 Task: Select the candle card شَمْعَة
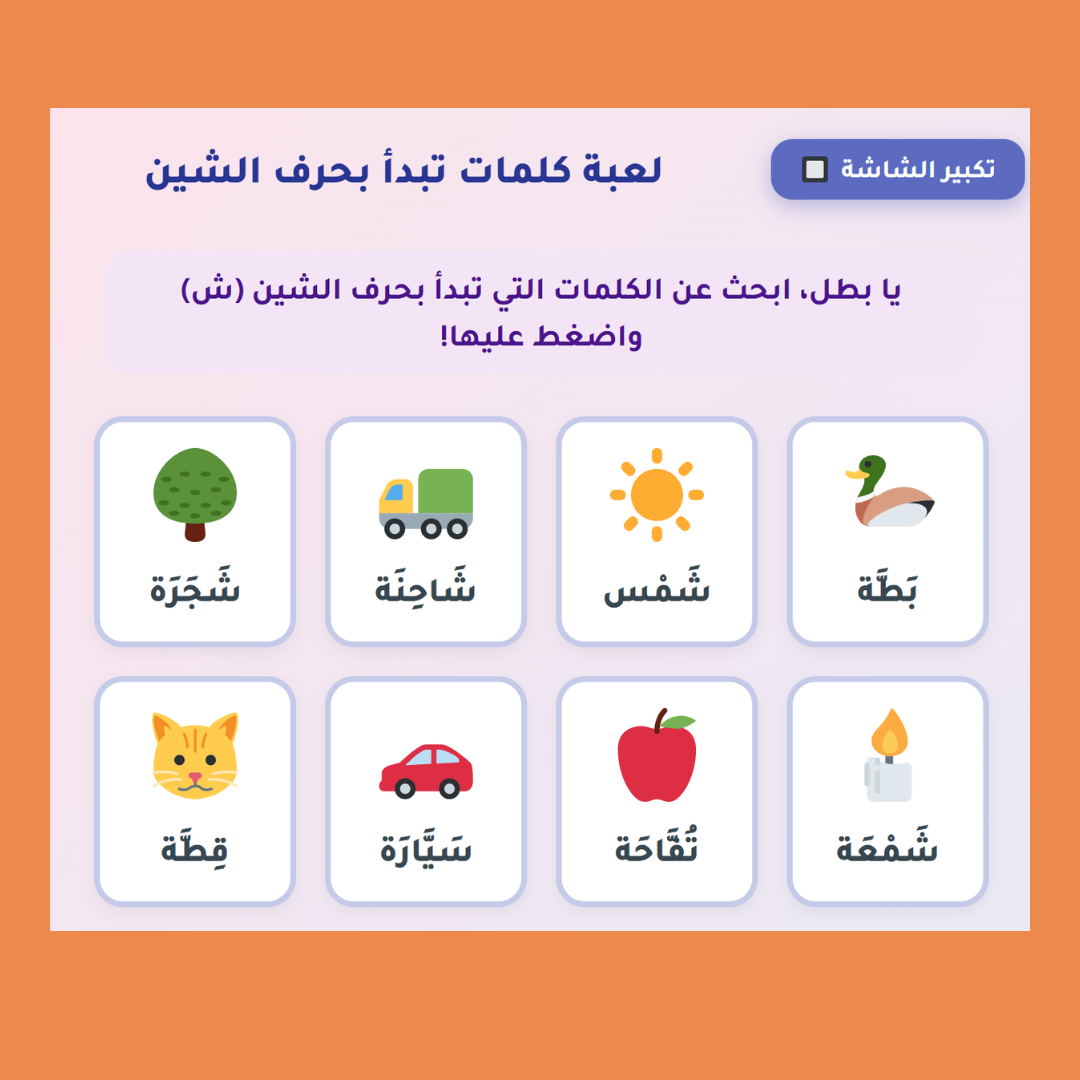[888, 791]
